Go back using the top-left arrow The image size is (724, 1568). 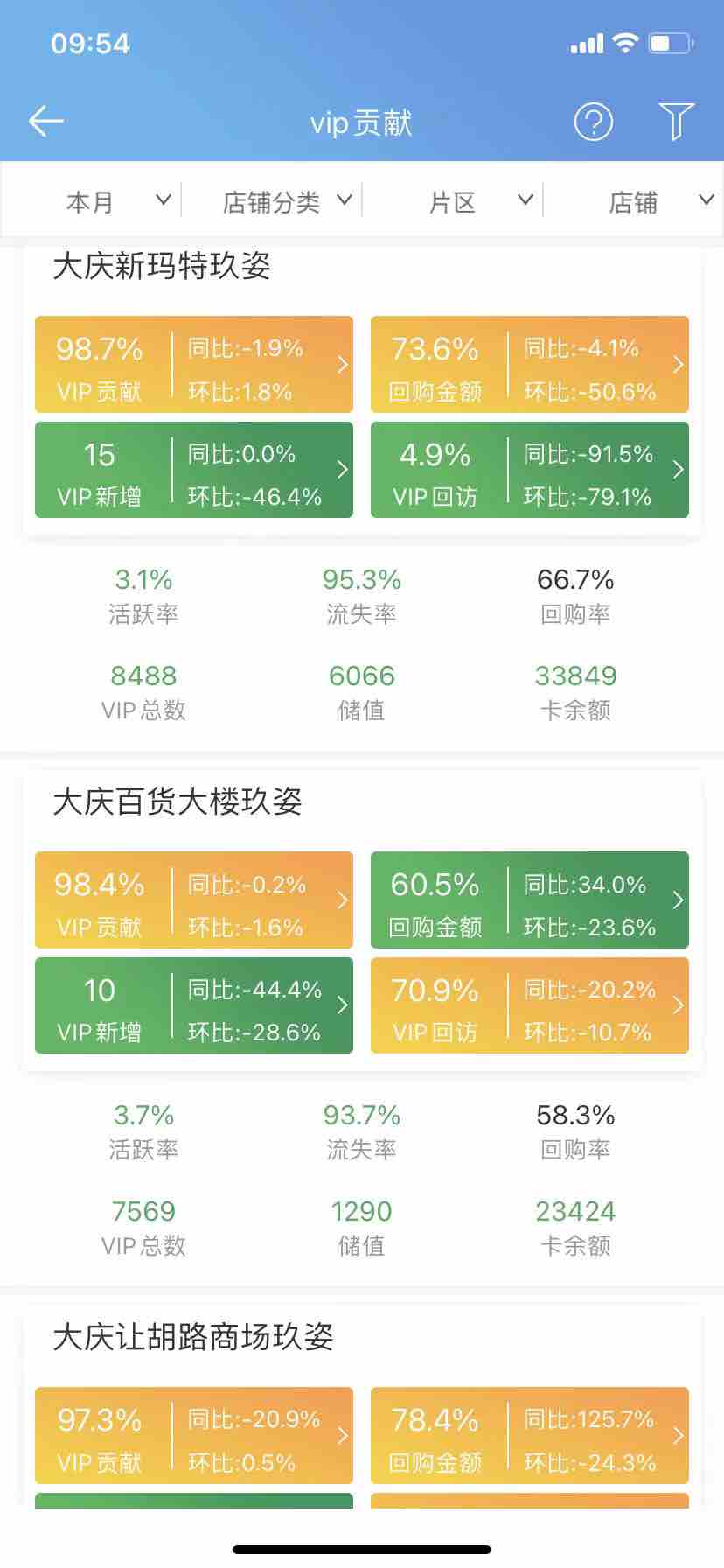(46, 122)
